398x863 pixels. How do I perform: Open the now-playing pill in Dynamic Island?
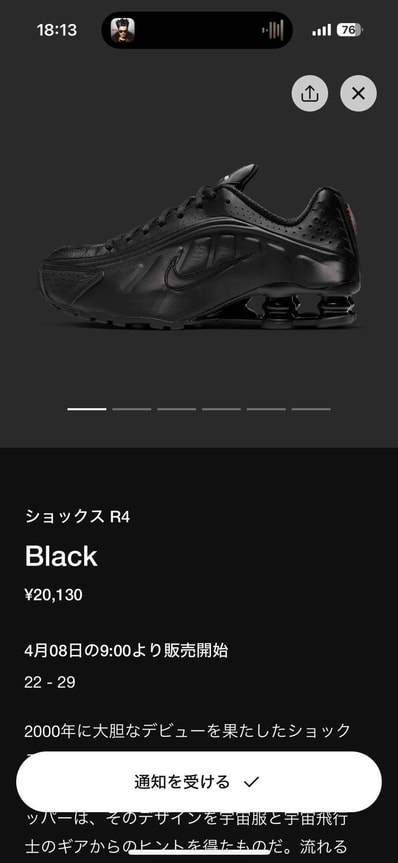(x=197, y=30)
